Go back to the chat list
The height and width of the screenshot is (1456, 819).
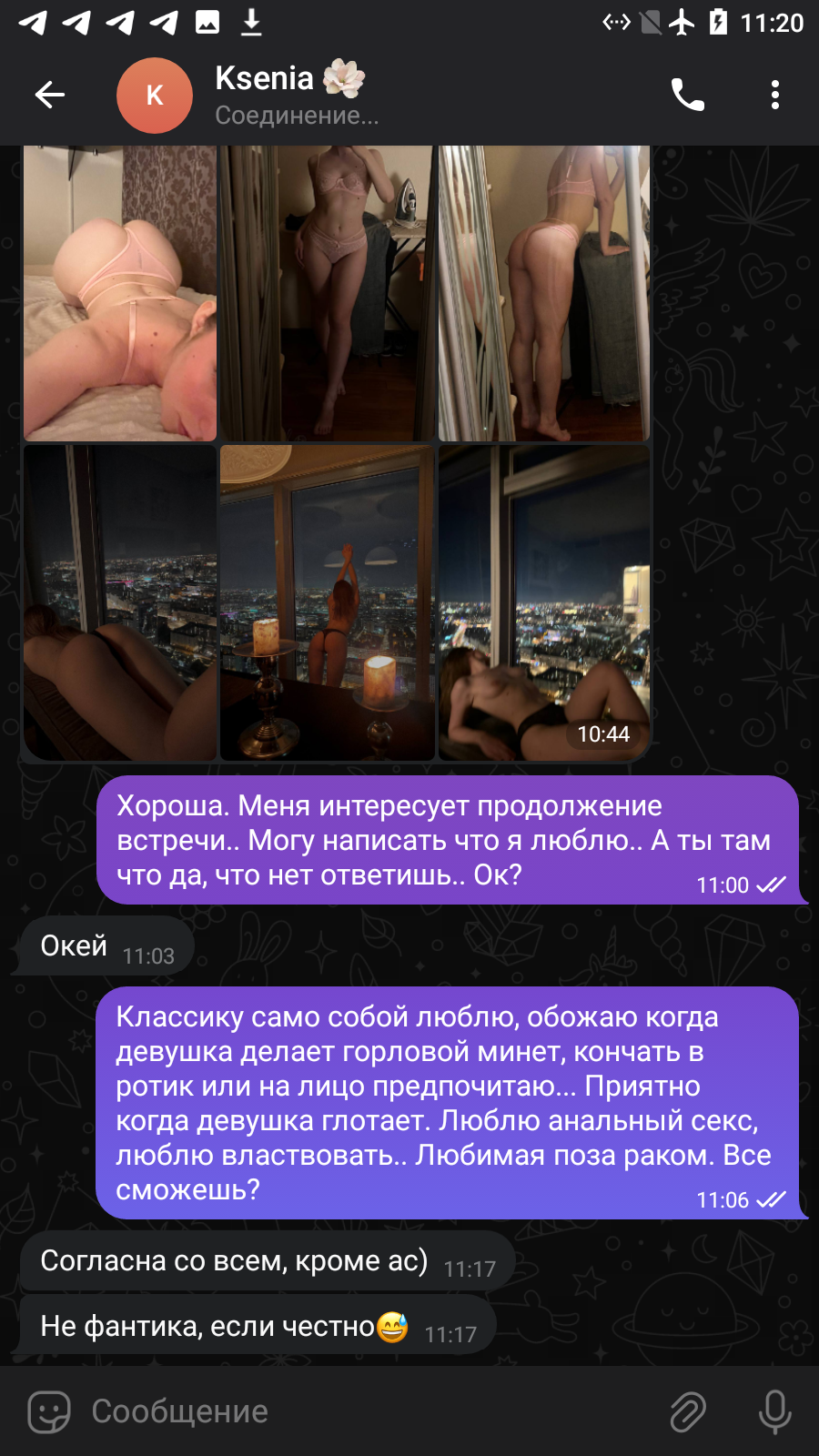click(x=50, y=95)
